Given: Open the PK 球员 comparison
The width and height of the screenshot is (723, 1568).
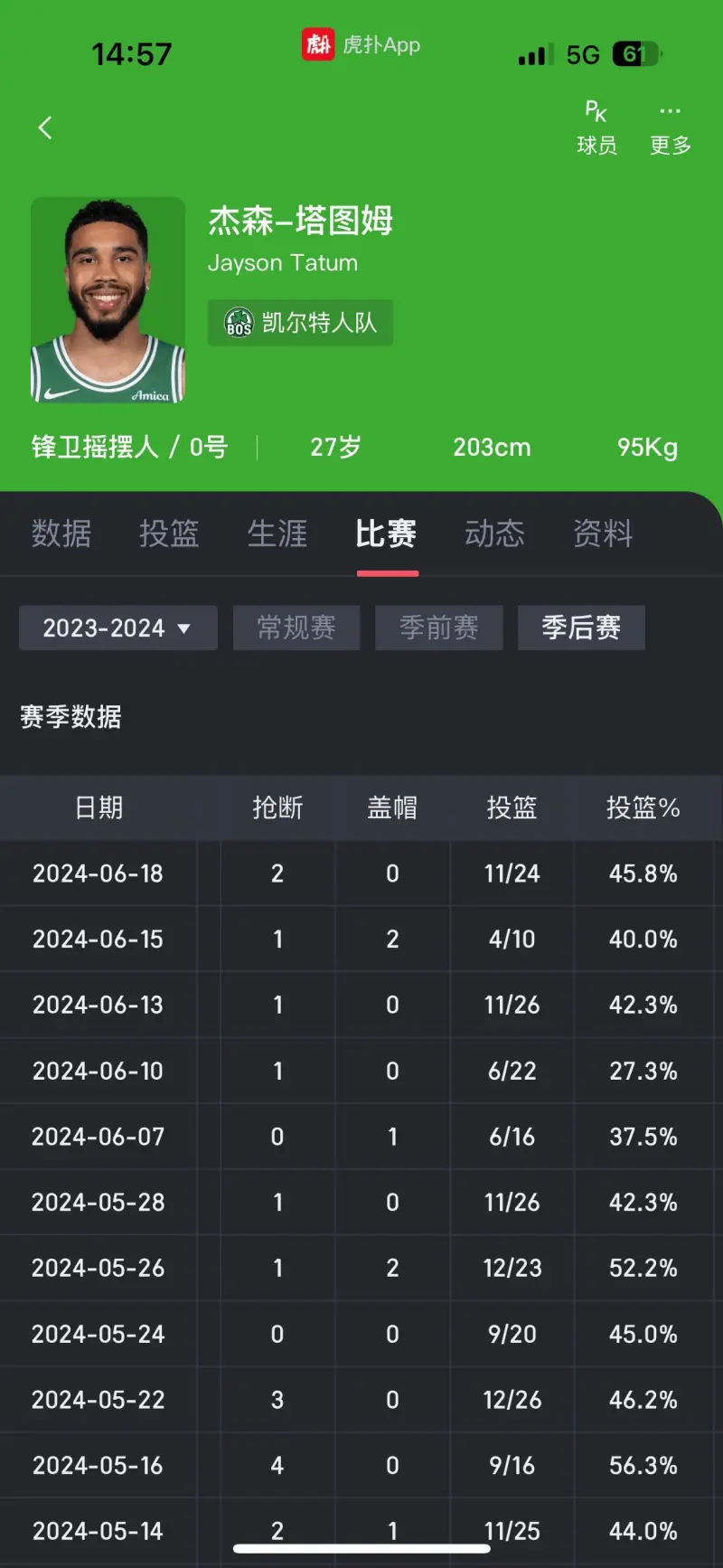Looking at the screenshot, I should point(596,128).
